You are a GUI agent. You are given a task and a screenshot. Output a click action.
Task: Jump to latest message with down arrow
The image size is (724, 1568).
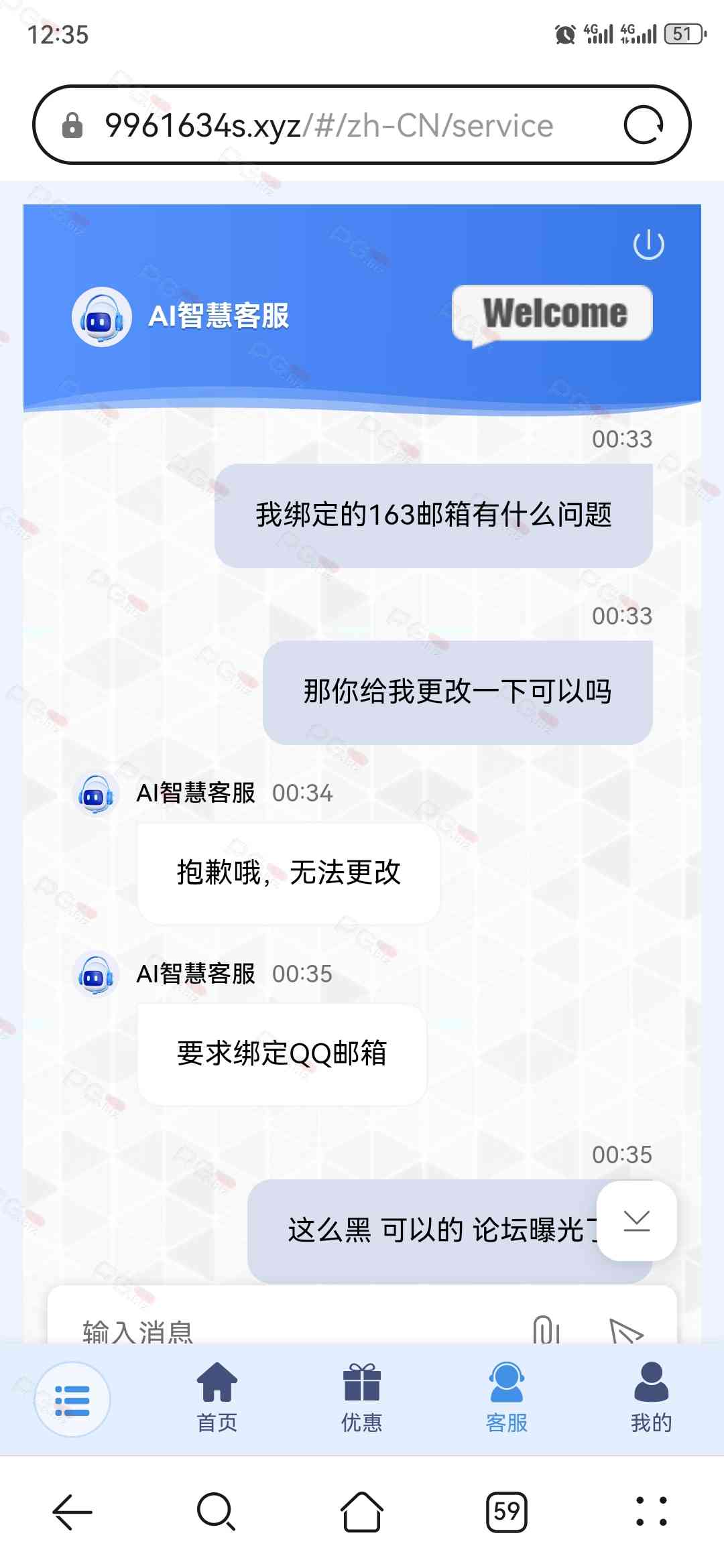(636, 1221)
